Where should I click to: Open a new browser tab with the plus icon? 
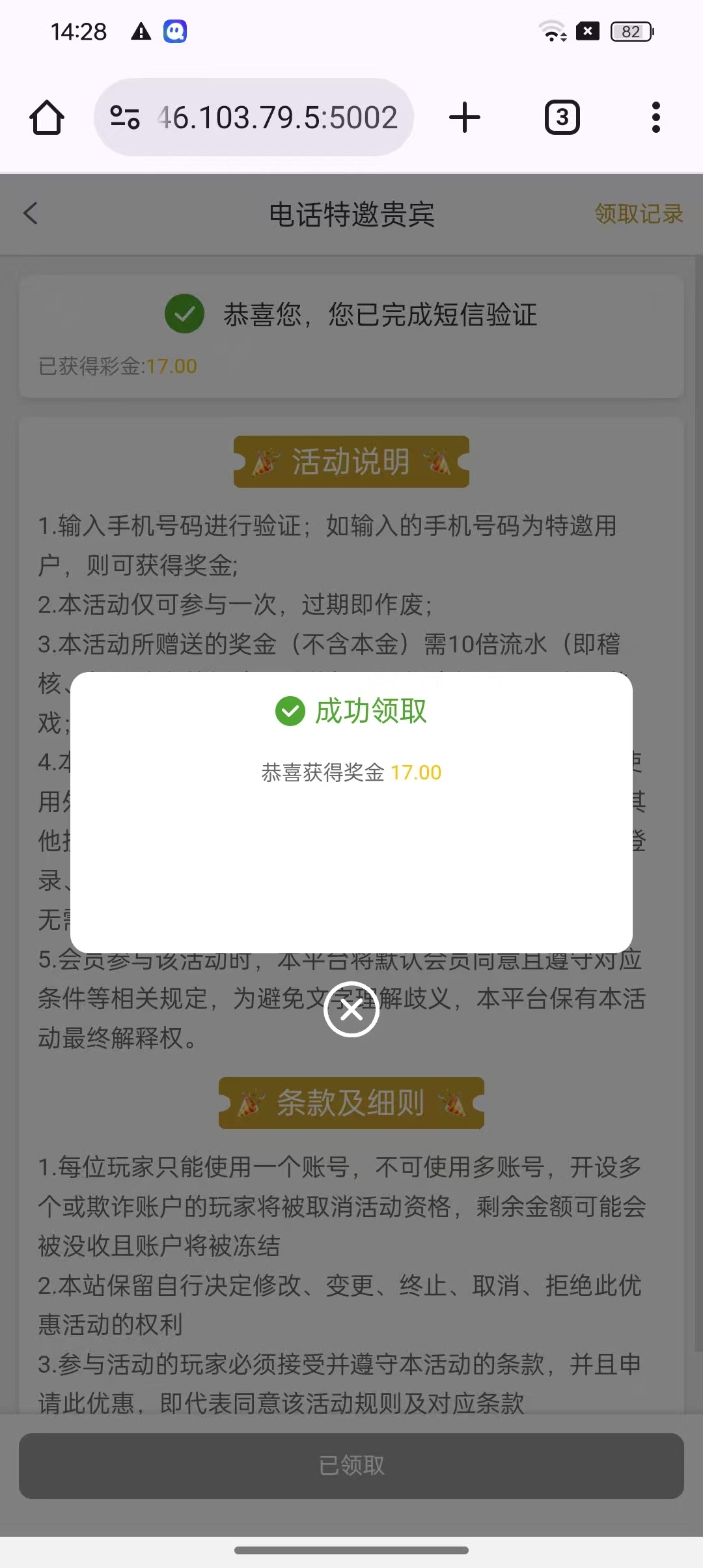pos(464,117)
